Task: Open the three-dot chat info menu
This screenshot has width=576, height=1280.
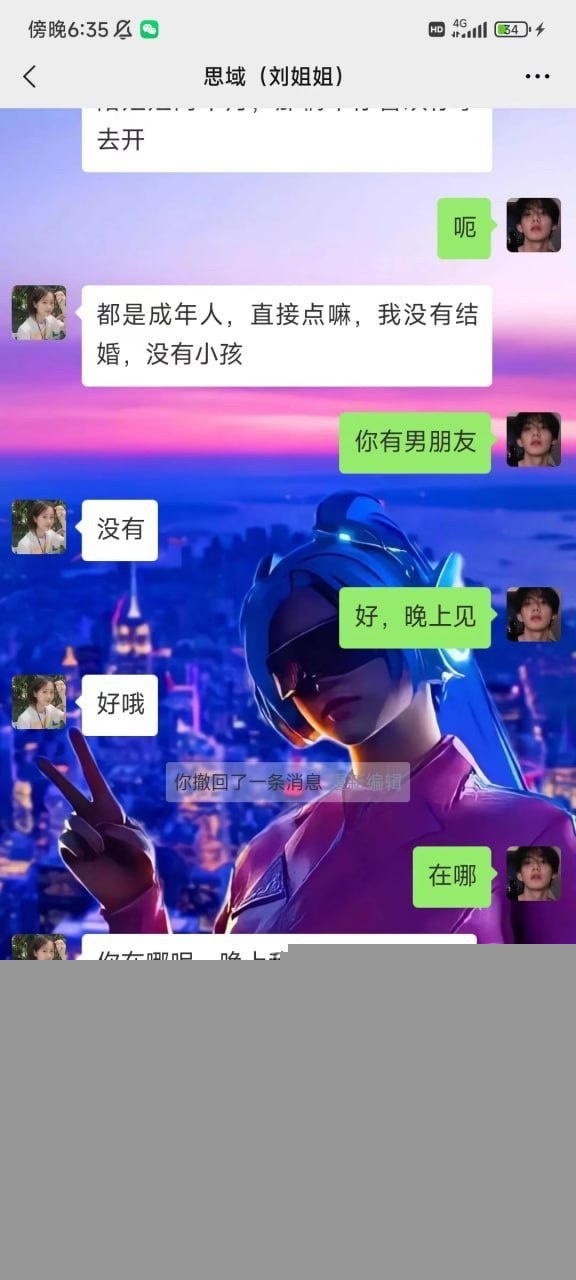Action: (537, 77)
